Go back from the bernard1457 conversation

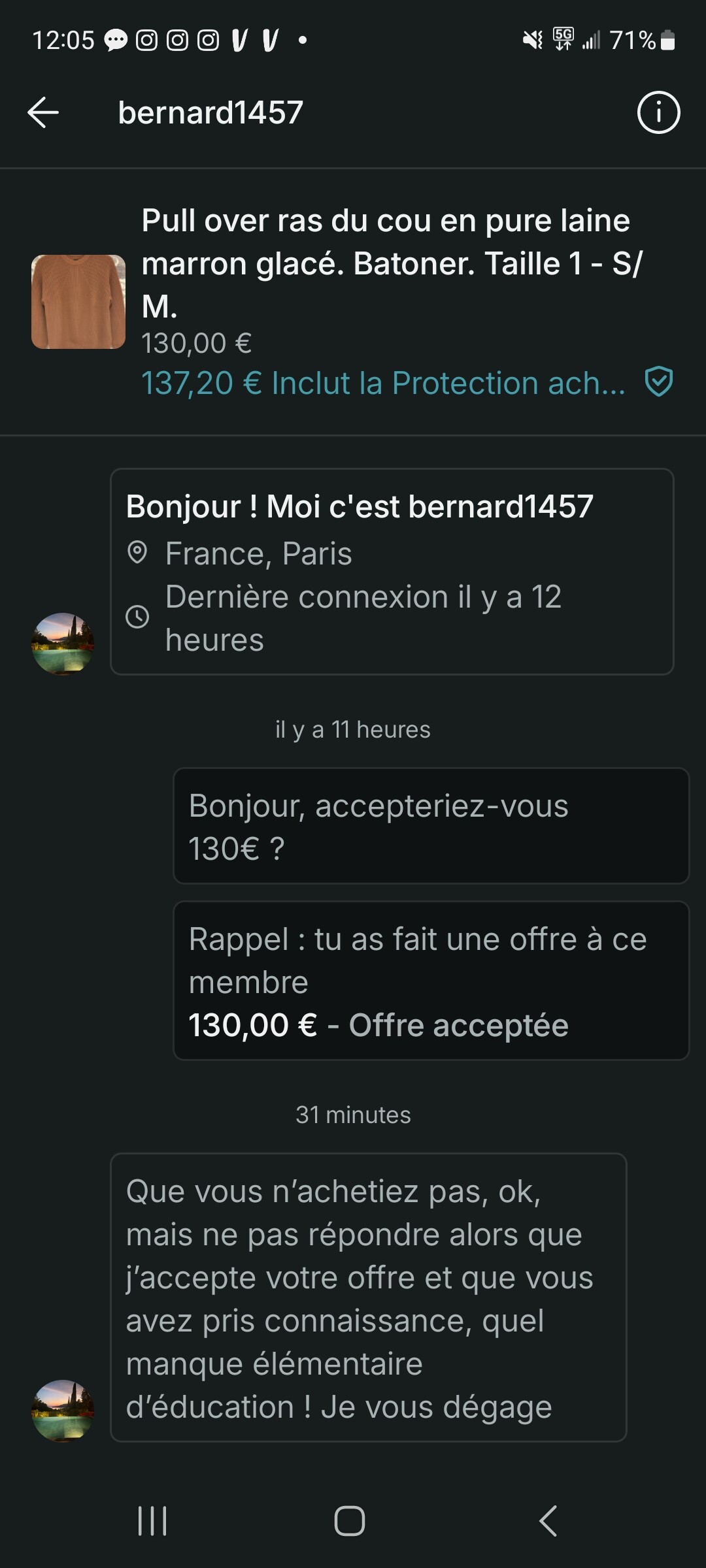pyautogui.click(x=43, y=112)
